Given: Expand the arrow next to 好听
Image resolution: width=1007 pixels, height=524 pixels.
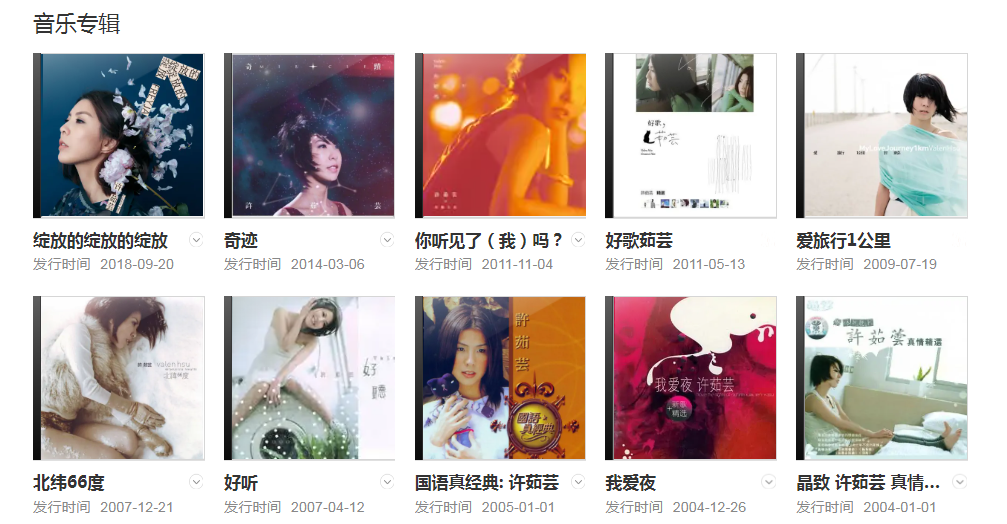Looking at the screenshot, I should pyautogui.click(x=387, y=482).
